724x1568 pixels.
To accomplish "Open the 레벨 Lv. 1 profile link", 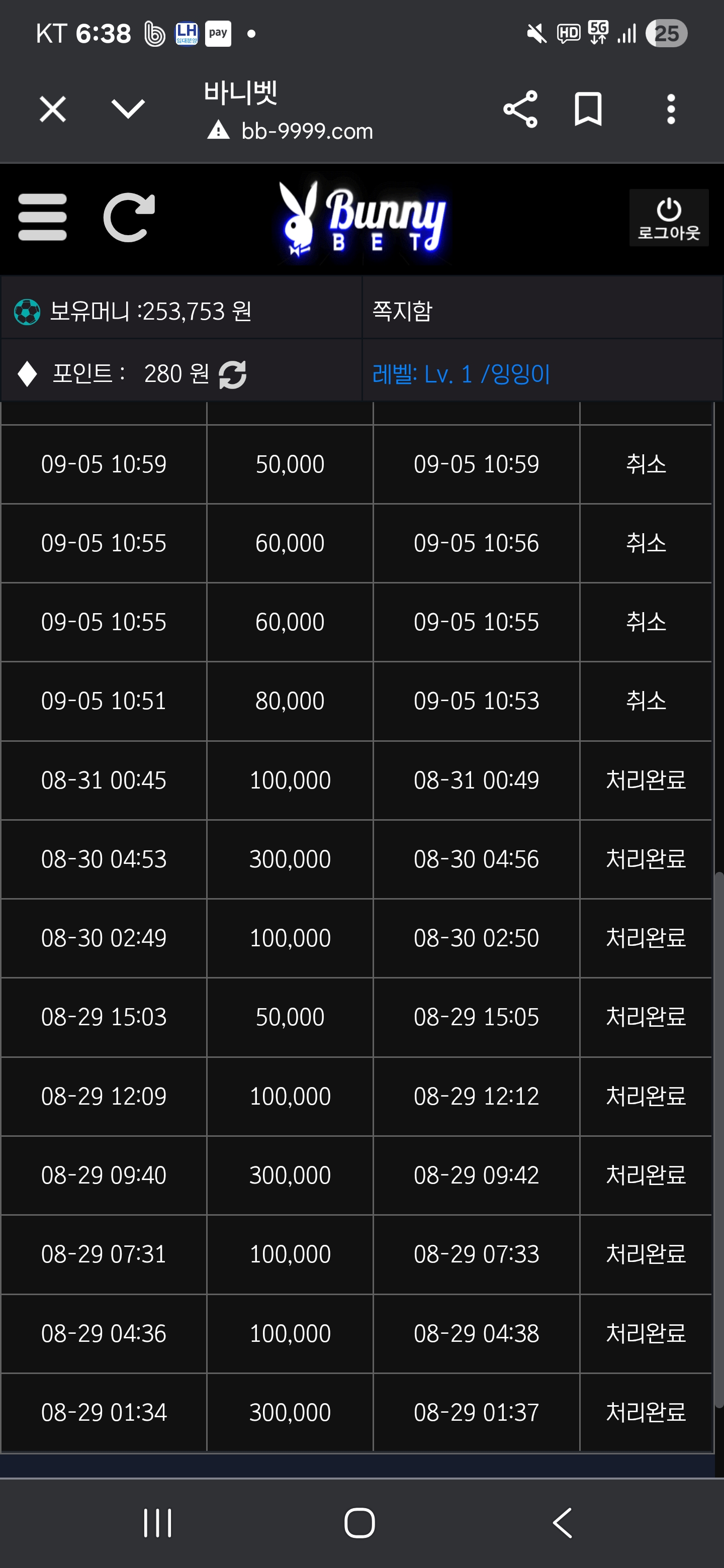I will 461,374.
